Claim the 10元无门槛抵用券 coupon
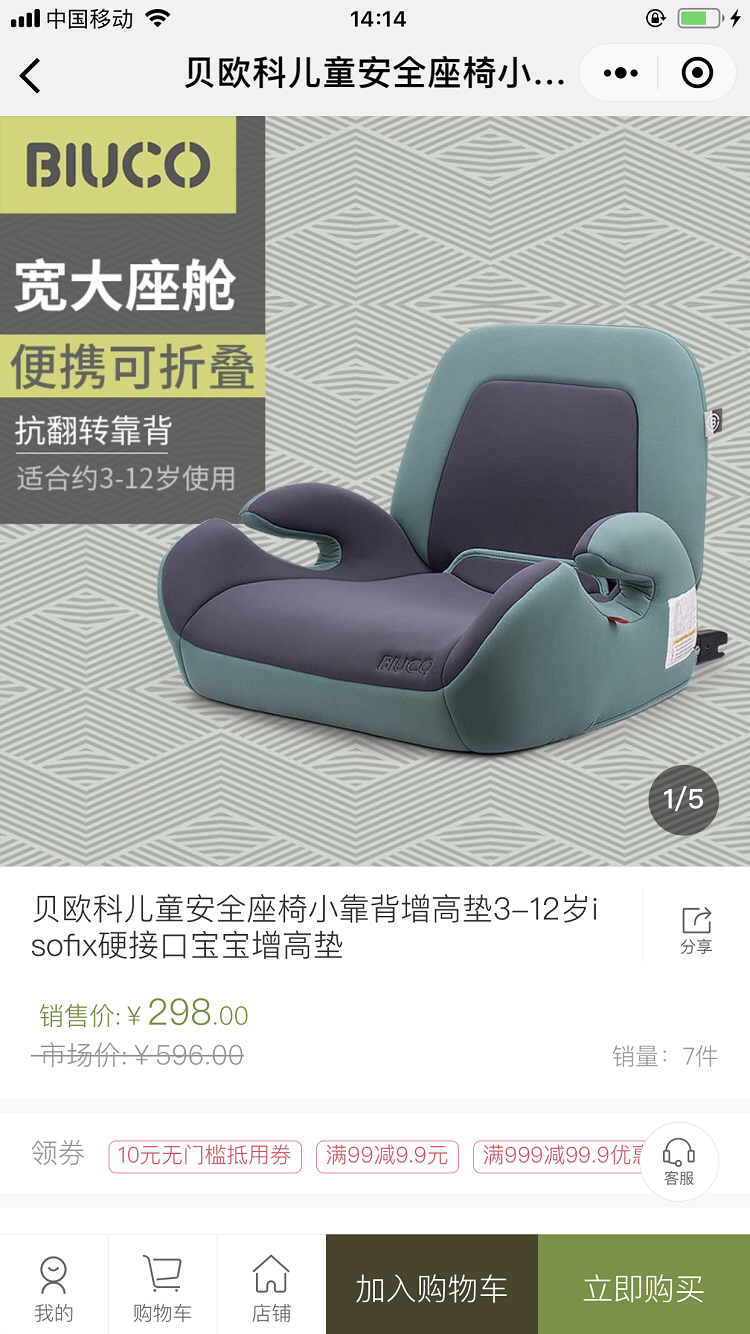The width and height of the screenshot is (750, 1334). pos(204,1156)
